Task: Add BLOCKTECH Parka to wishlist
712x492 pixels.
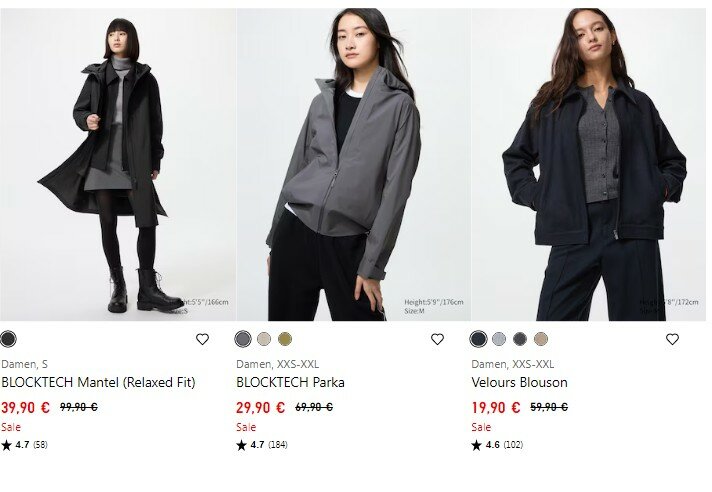Action: click(x=437, y=339)
